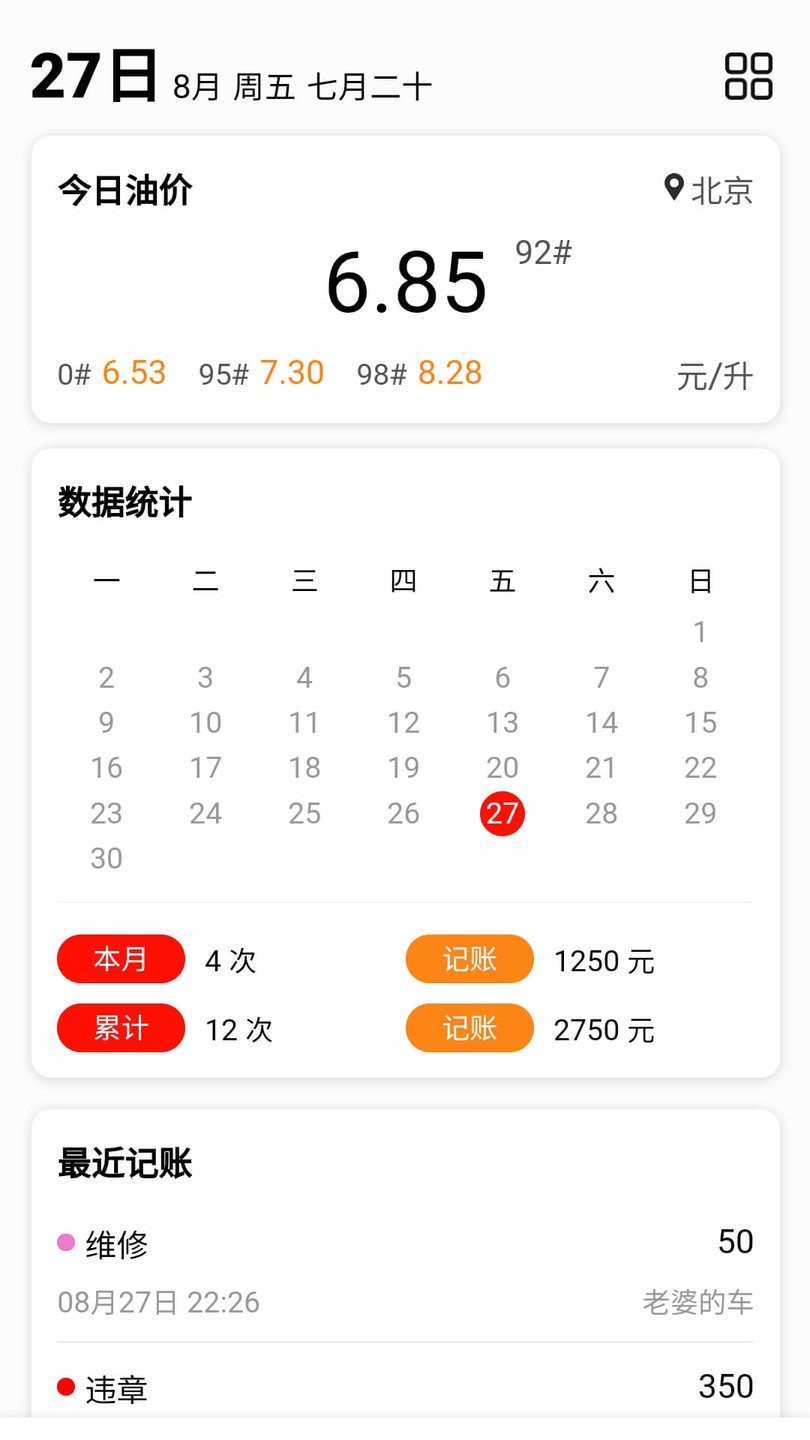Select date 1 on the calendar

click(x=700, y=632)
